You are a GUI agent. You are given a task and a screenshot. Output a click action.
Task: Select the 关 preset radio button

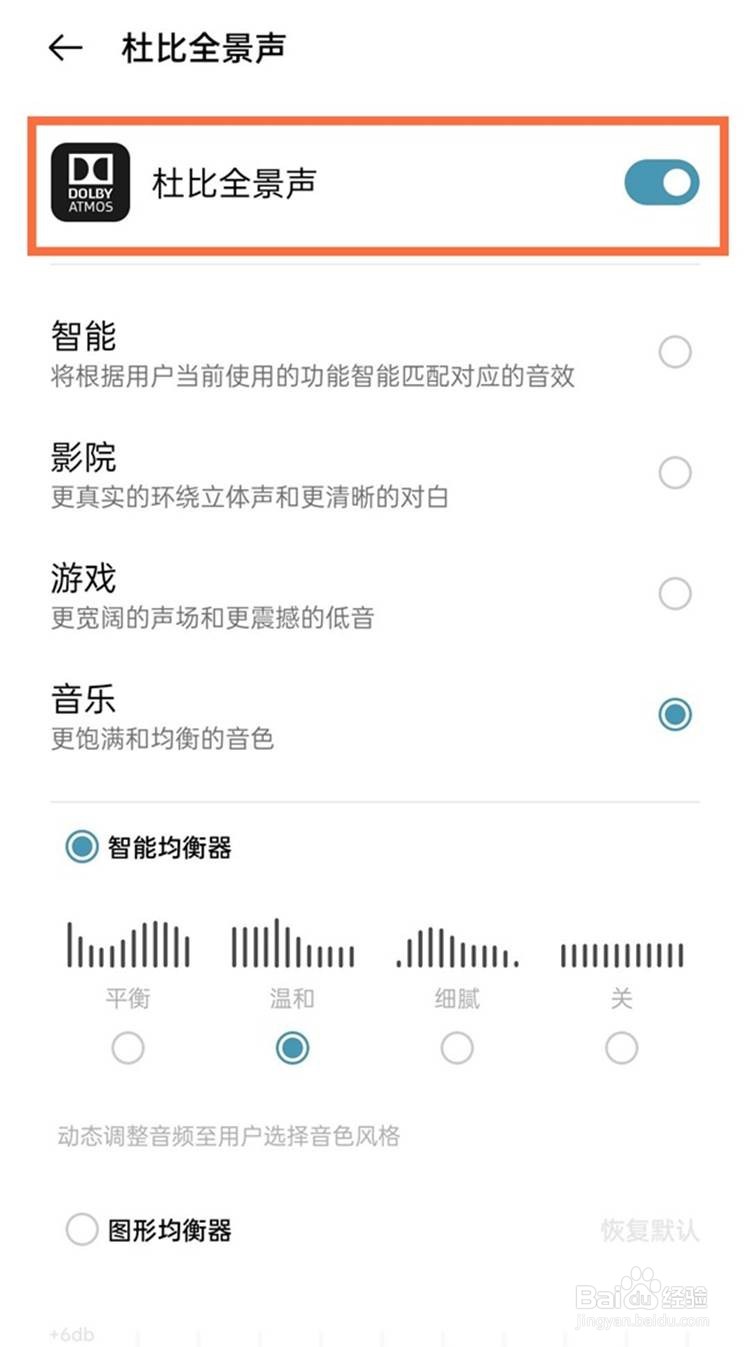pyautogui.click(x=621, y=1048)
